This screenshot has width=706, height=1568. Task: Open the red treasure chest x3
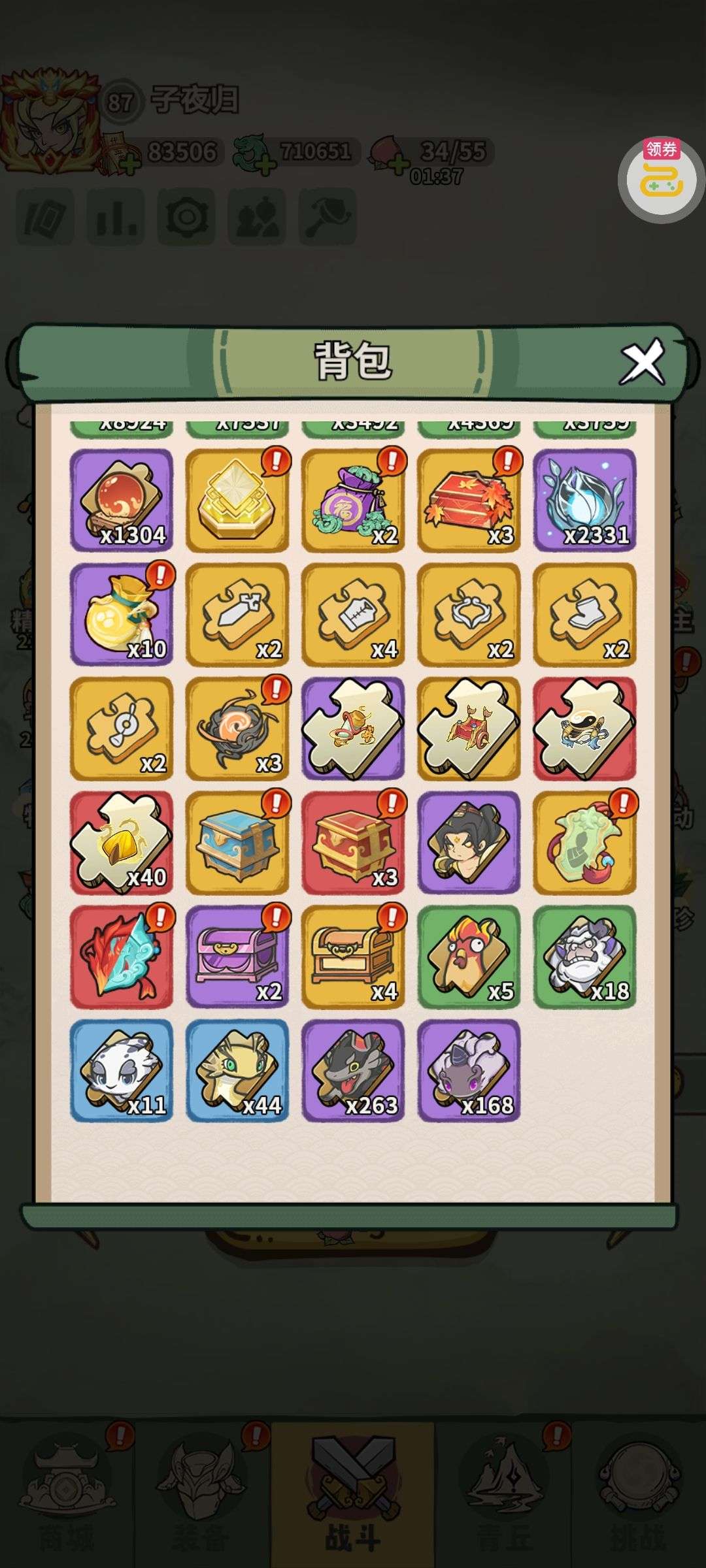pyautogui.click(x=353, y=843)
